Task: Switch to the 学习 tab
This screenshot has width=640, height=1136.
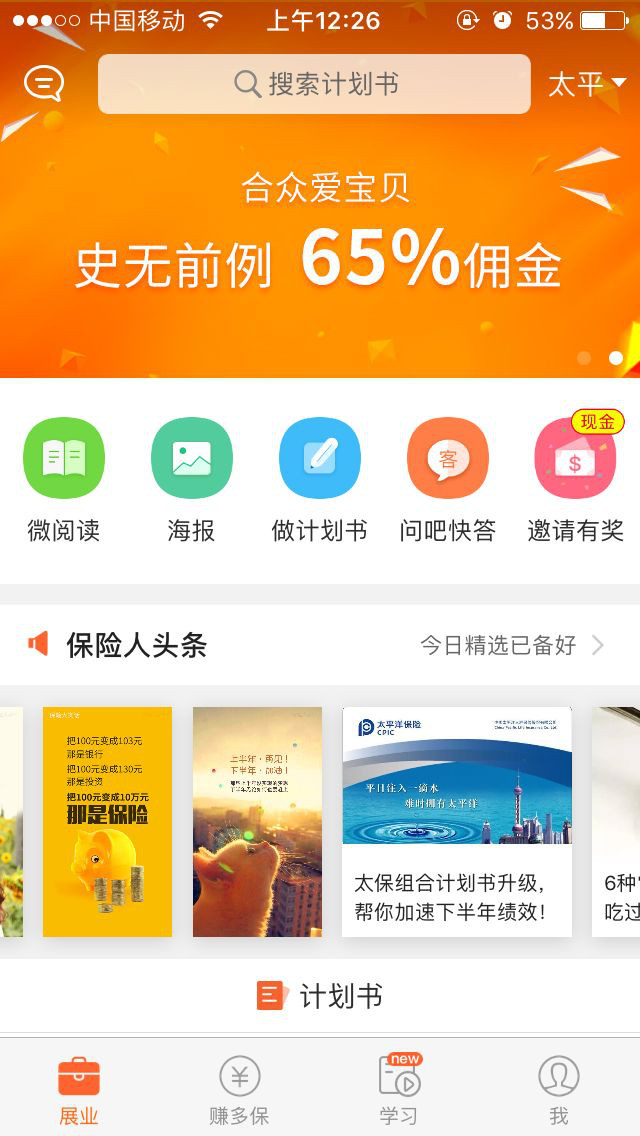Action: tap(399, 1090)
